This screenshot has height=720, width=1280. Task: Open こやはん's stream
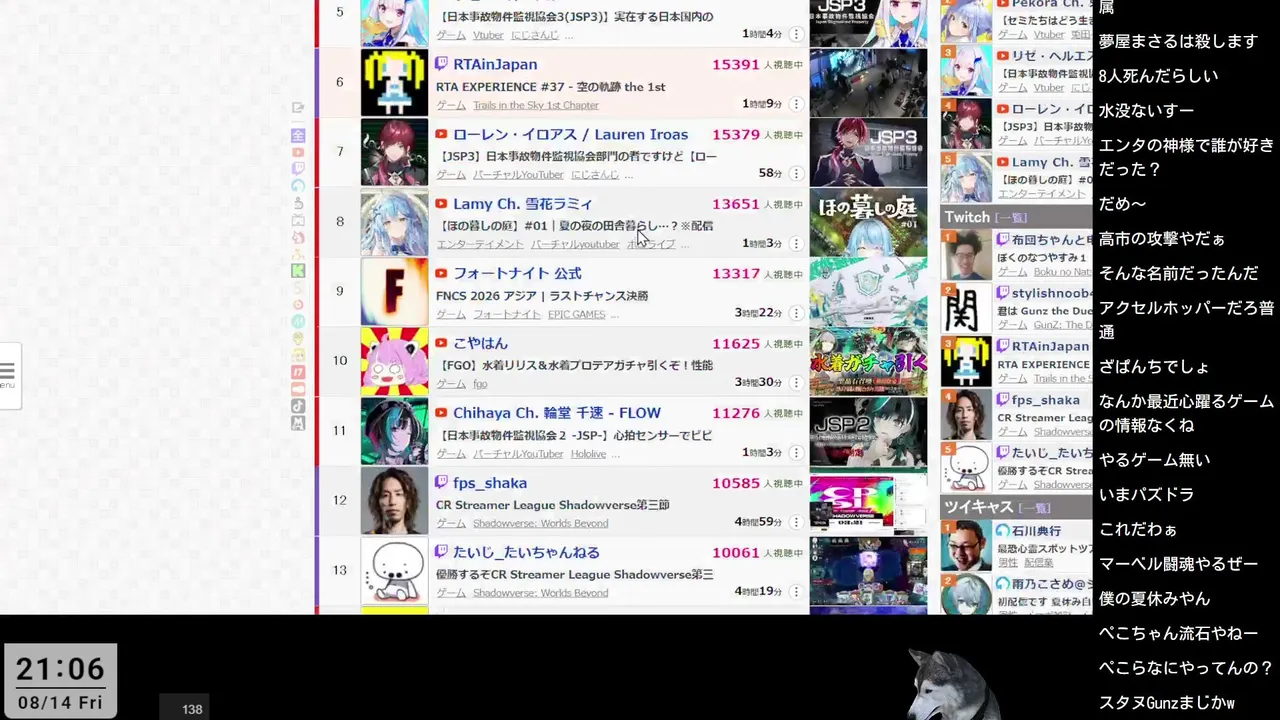pos(480,343)
